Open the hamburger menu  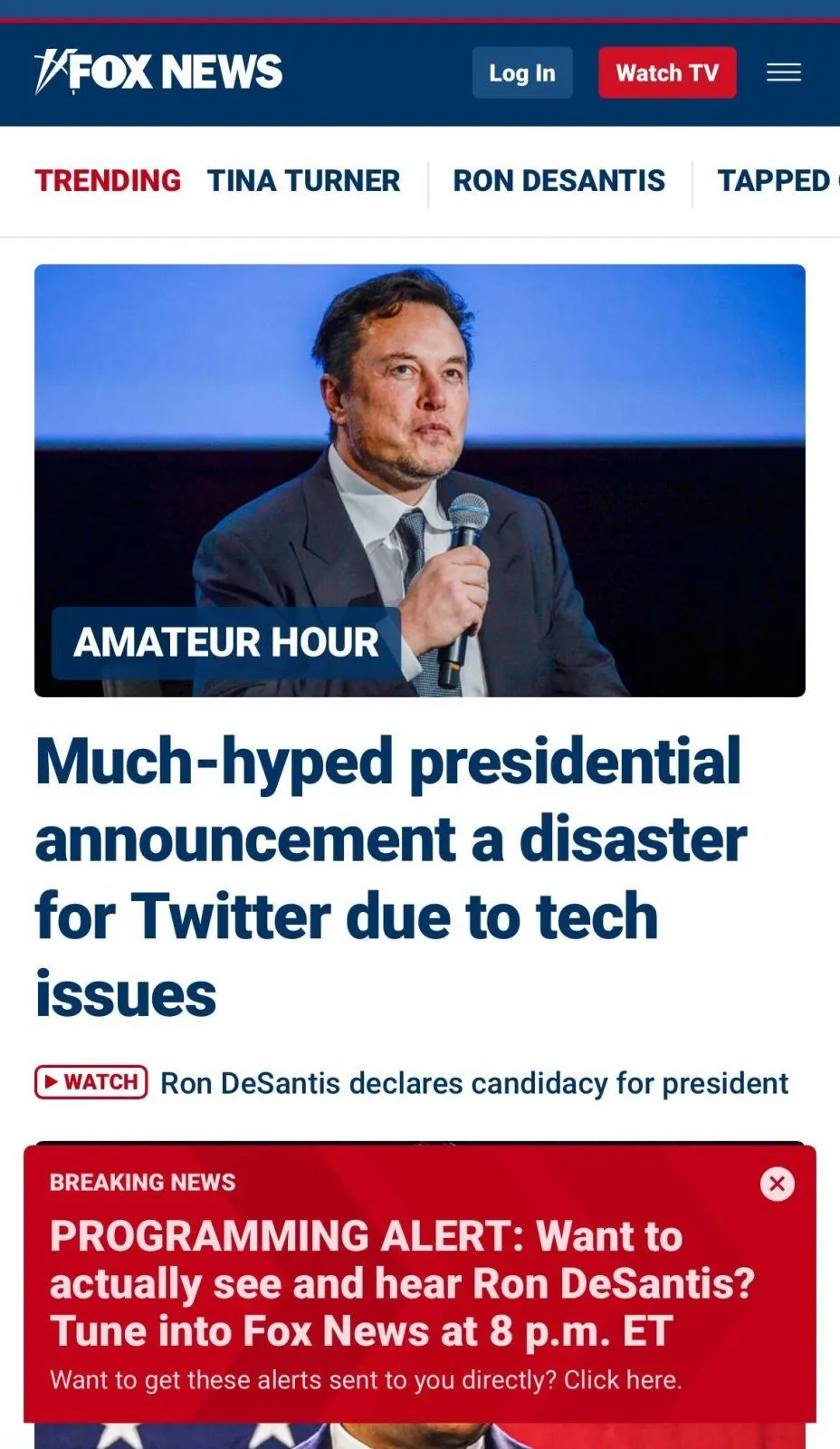click(x=783, y=72)
